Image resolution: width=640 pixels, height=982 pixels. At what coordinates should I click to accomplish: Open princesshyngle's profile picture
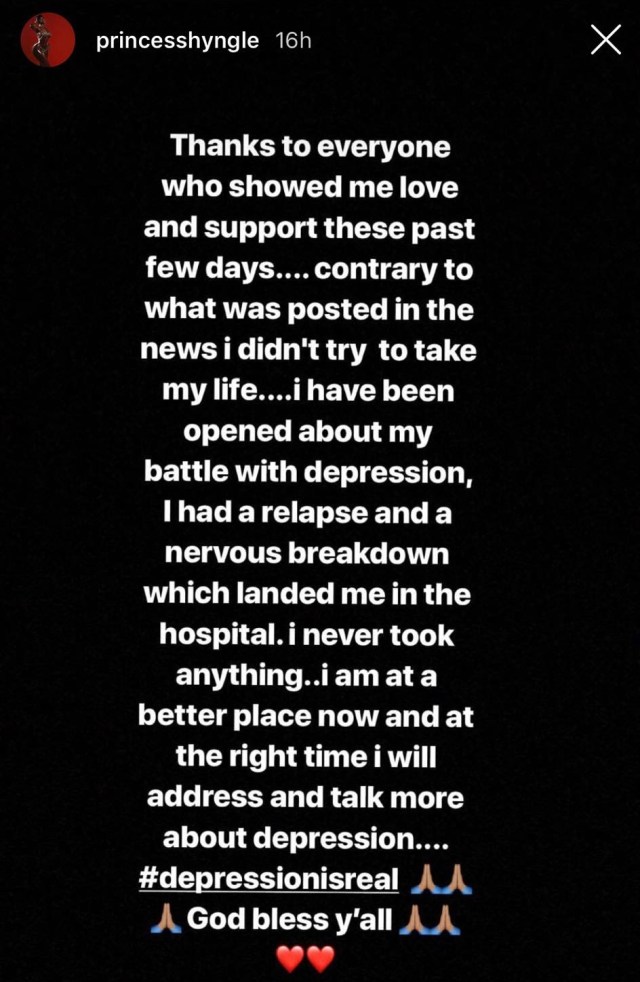48,41
